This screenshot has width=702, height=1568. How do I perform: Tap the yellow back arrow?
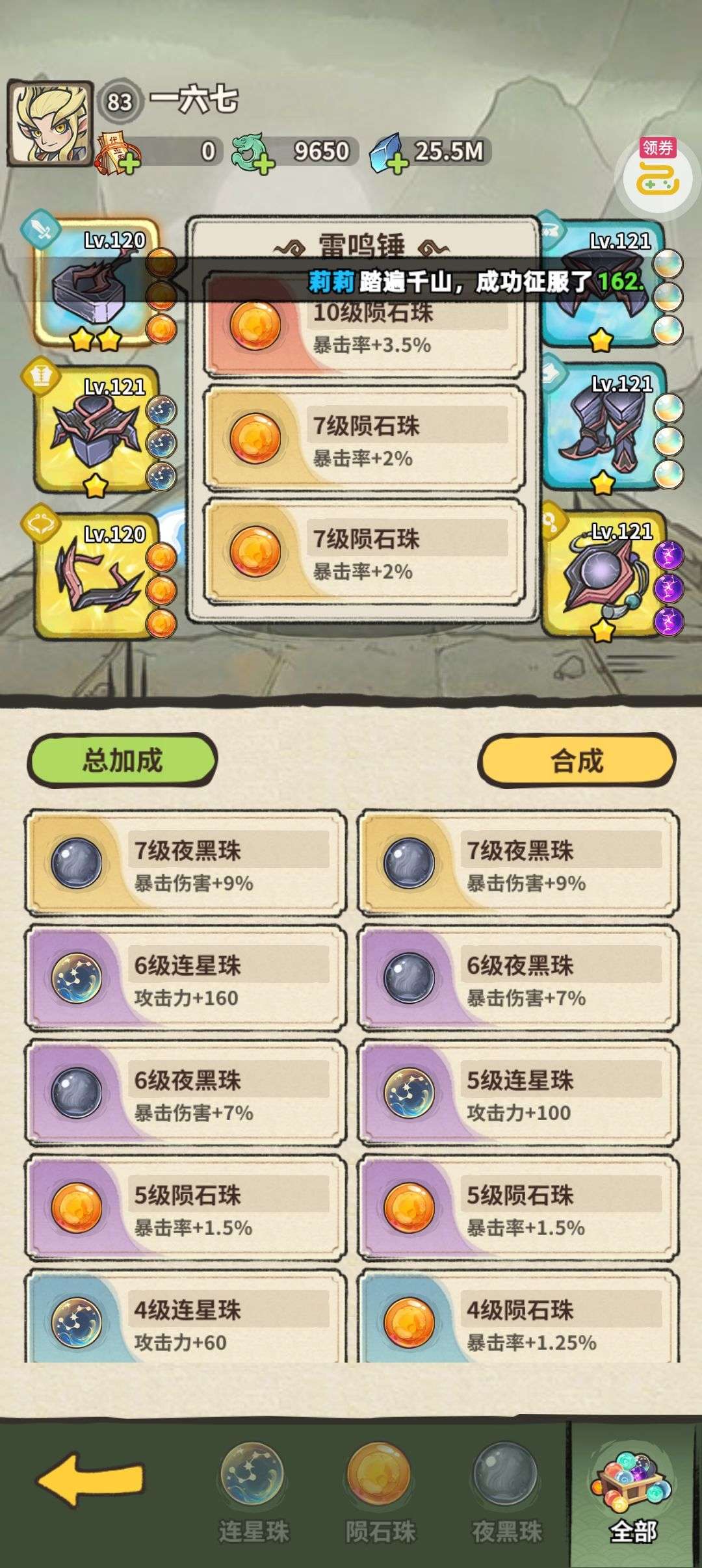click(x=91, y=1478)
